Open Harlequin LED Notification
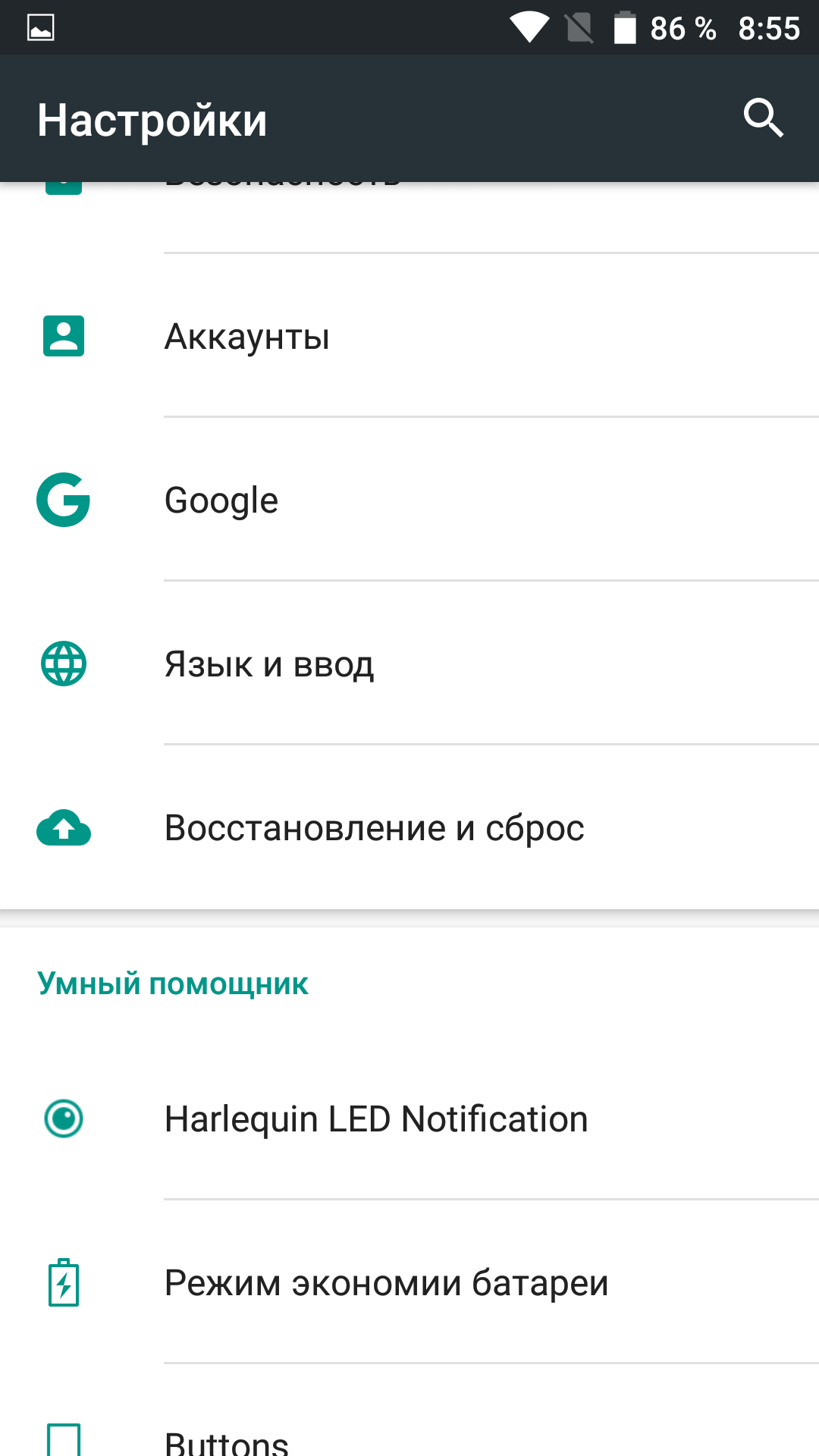Viewport: 819px width, 1456px height. click(409, 1119)
